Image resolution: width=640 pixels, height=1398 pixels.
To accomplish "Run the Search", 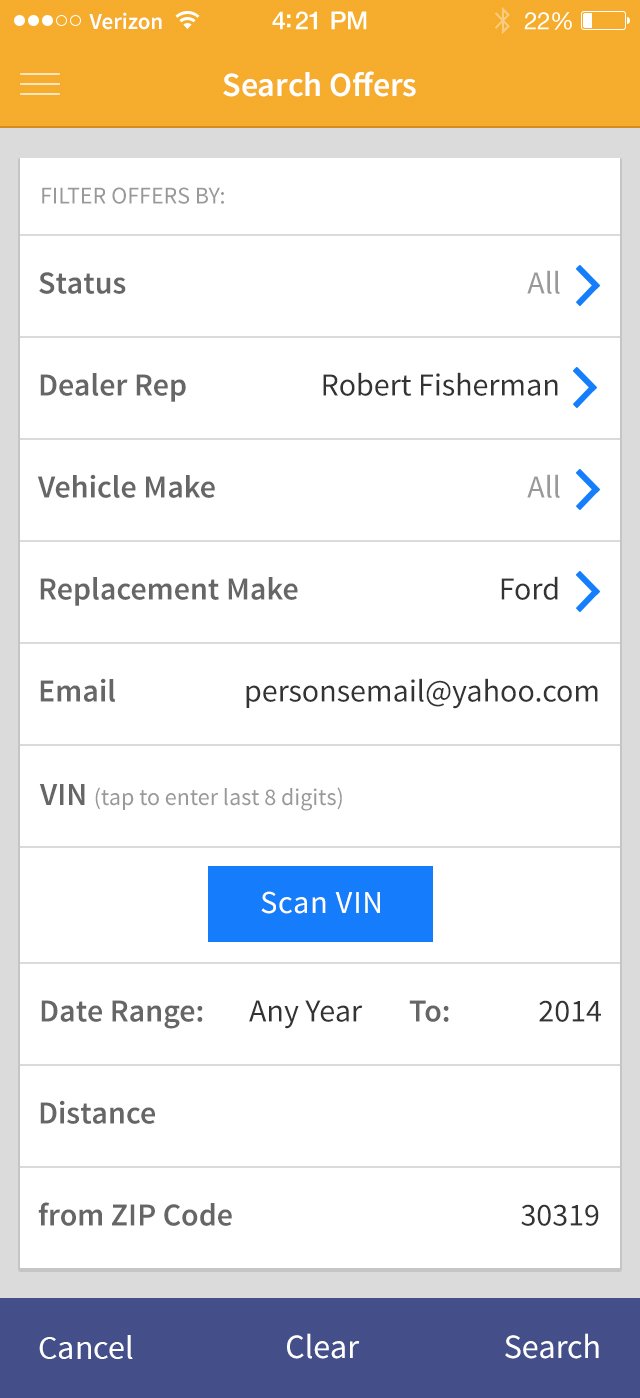I will tap(552, 1347).
